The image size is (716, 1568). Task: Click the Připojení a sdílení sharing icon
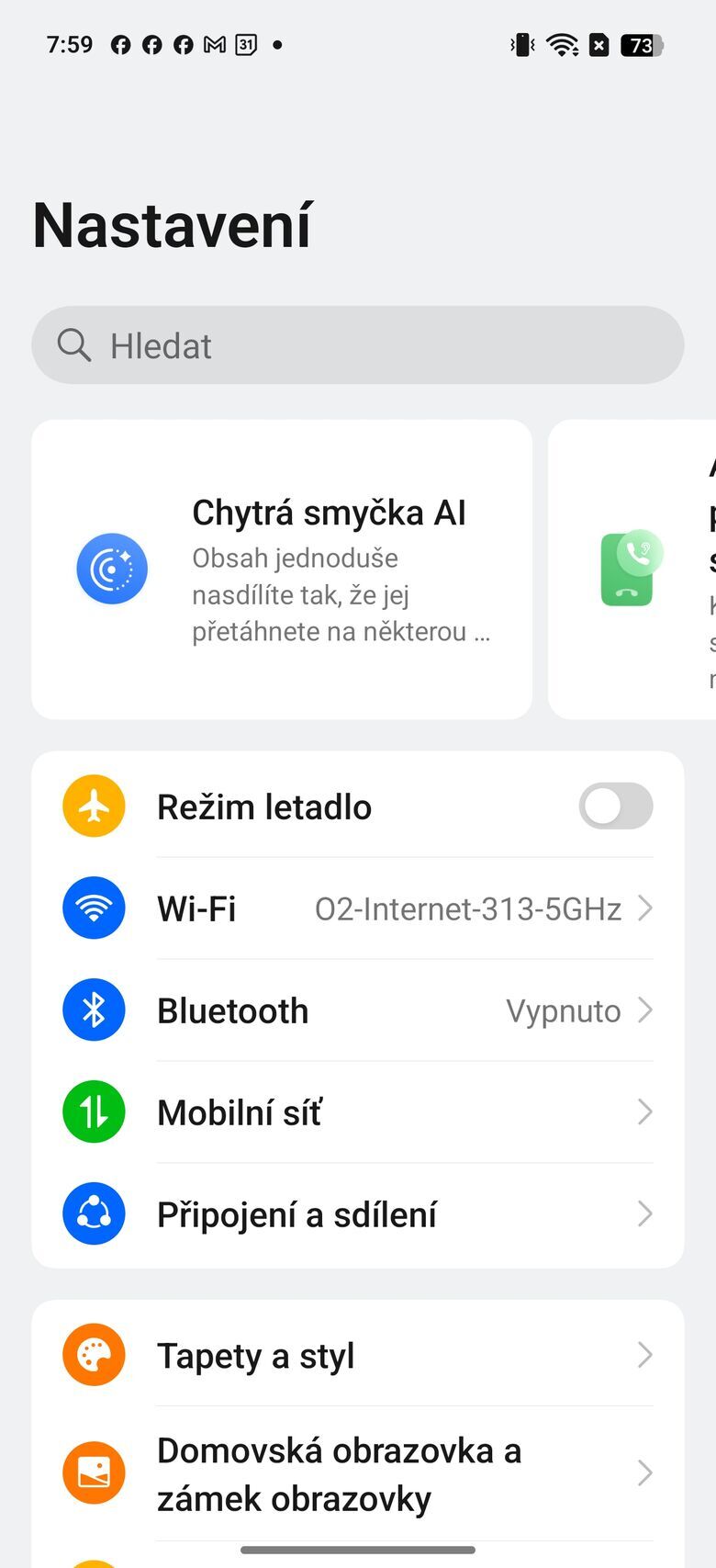(x=93, y=1213)
